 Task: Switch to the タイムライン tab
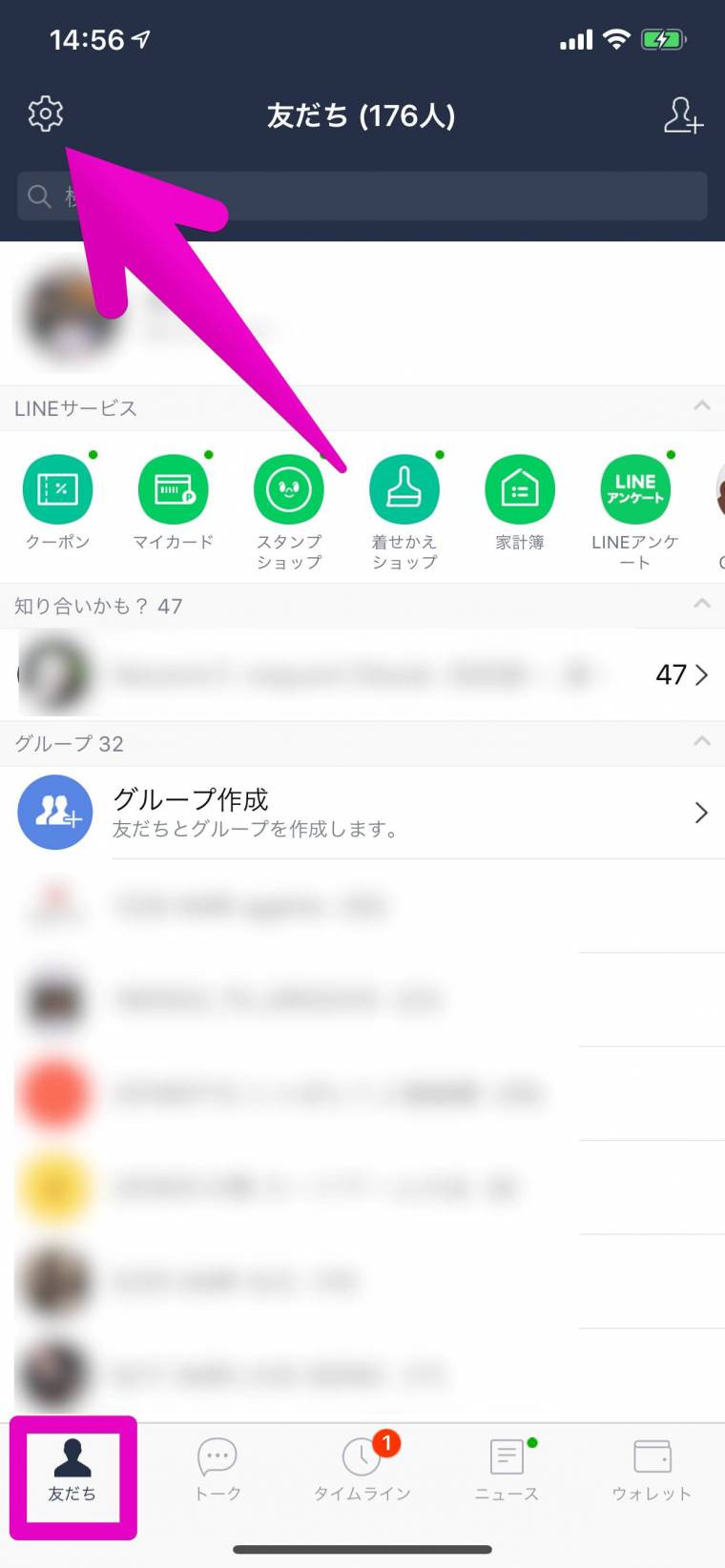362,1470
